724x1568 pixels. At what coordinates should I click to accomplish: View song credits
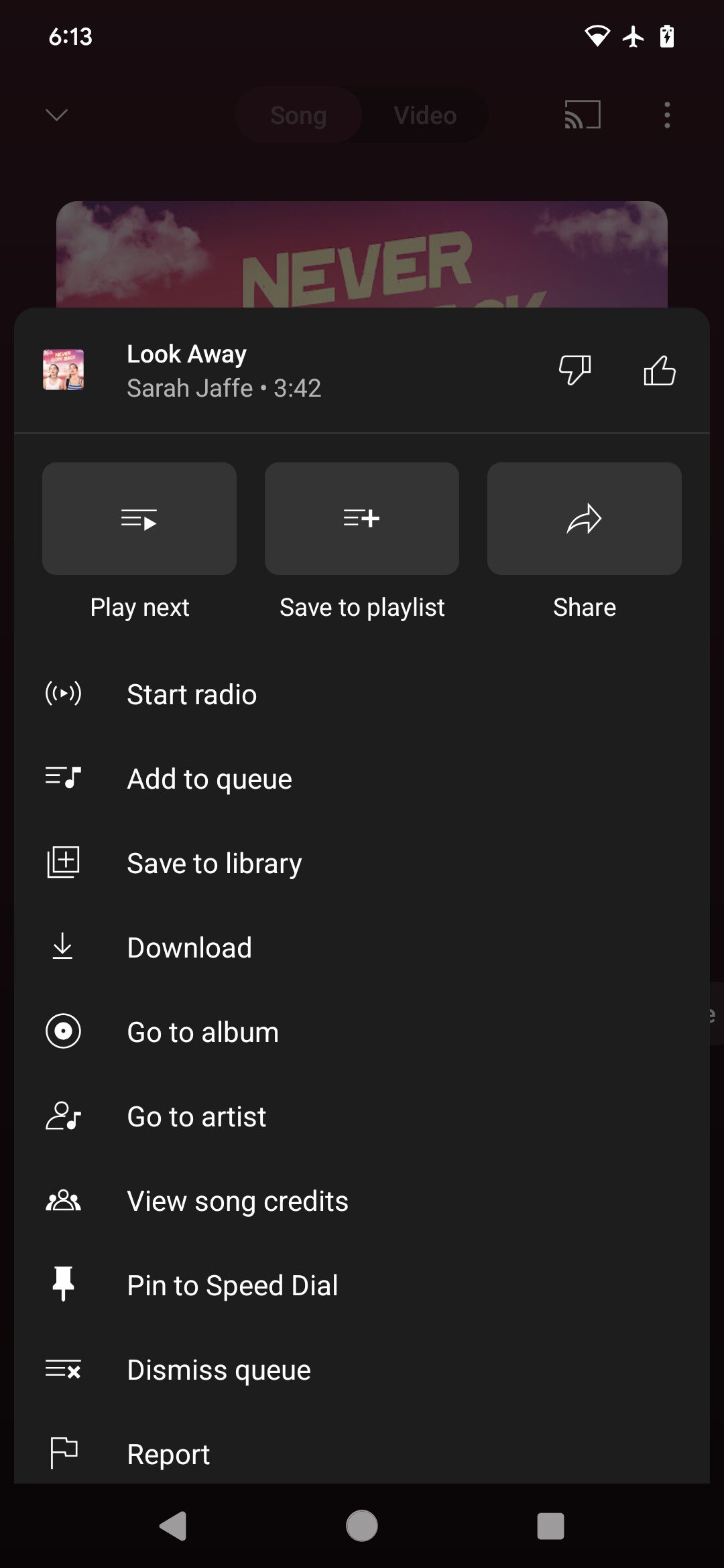(237, 1201)
